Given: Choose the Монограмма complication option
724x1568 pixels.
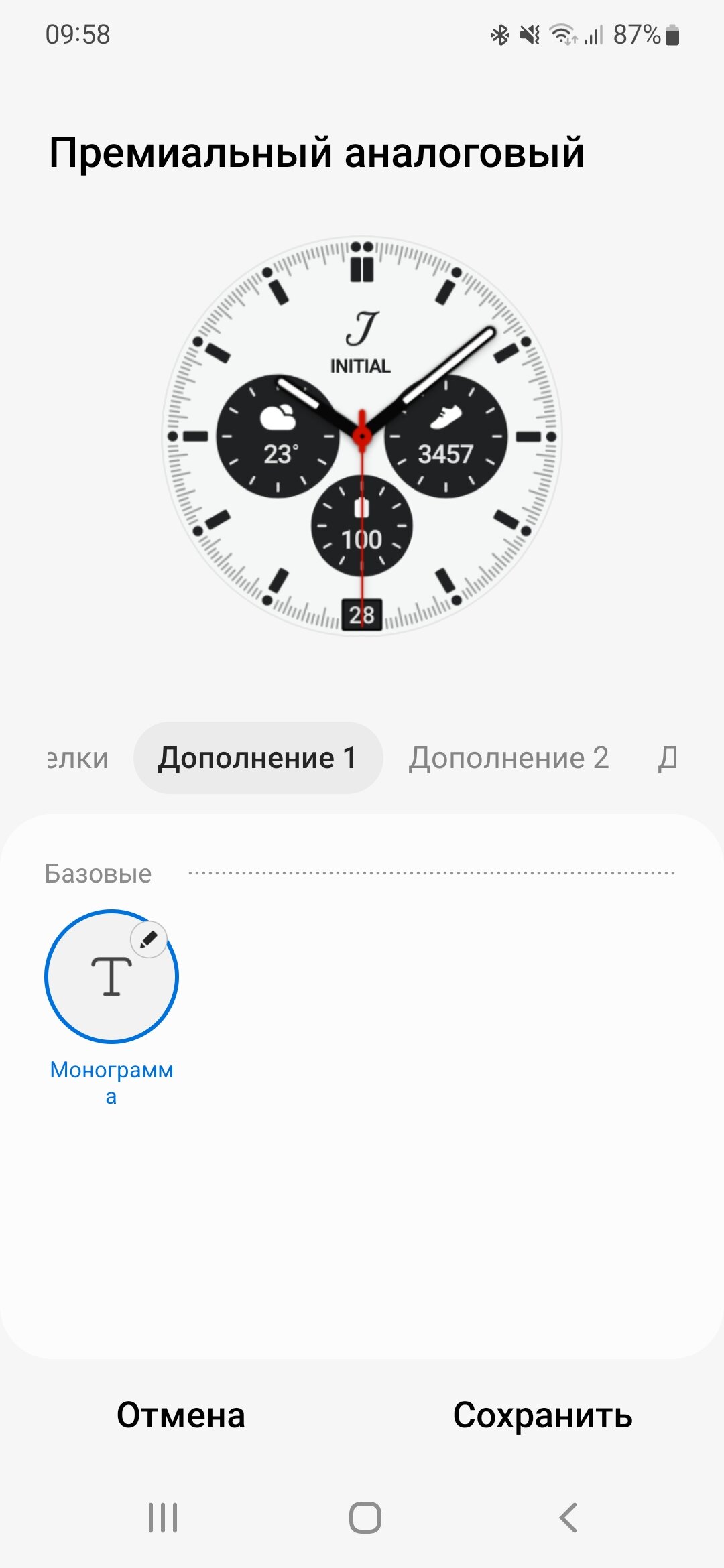Looking at the screenshot, I should [x=111, y=976].
